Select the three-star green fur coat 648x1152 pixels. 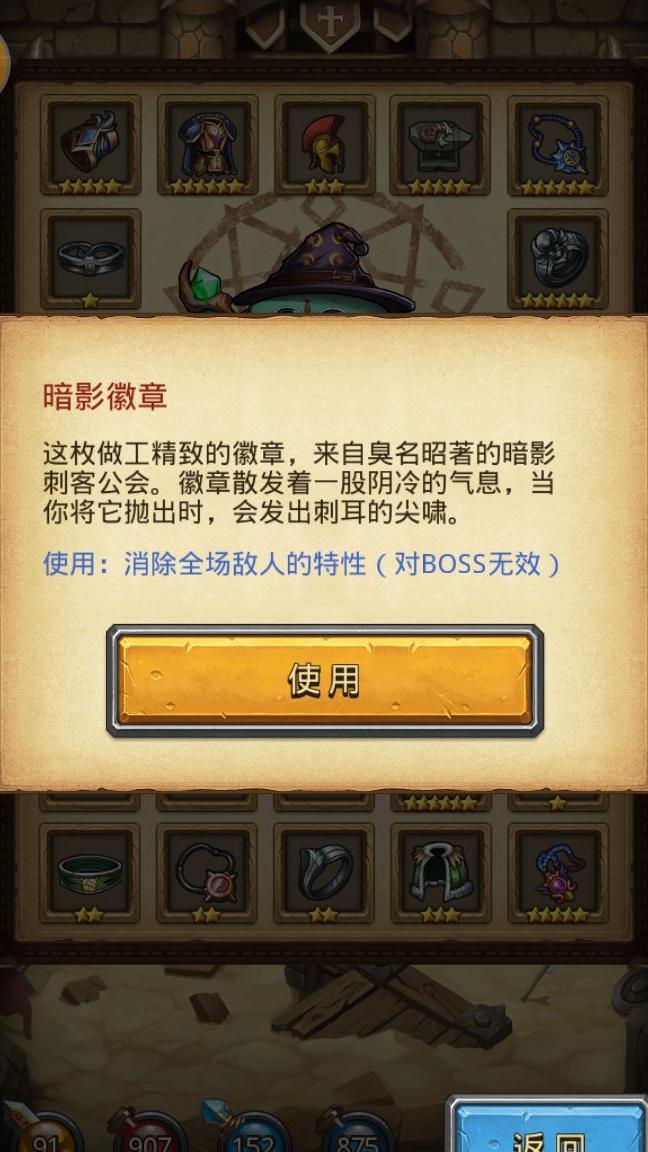click(x=440, y=870)
